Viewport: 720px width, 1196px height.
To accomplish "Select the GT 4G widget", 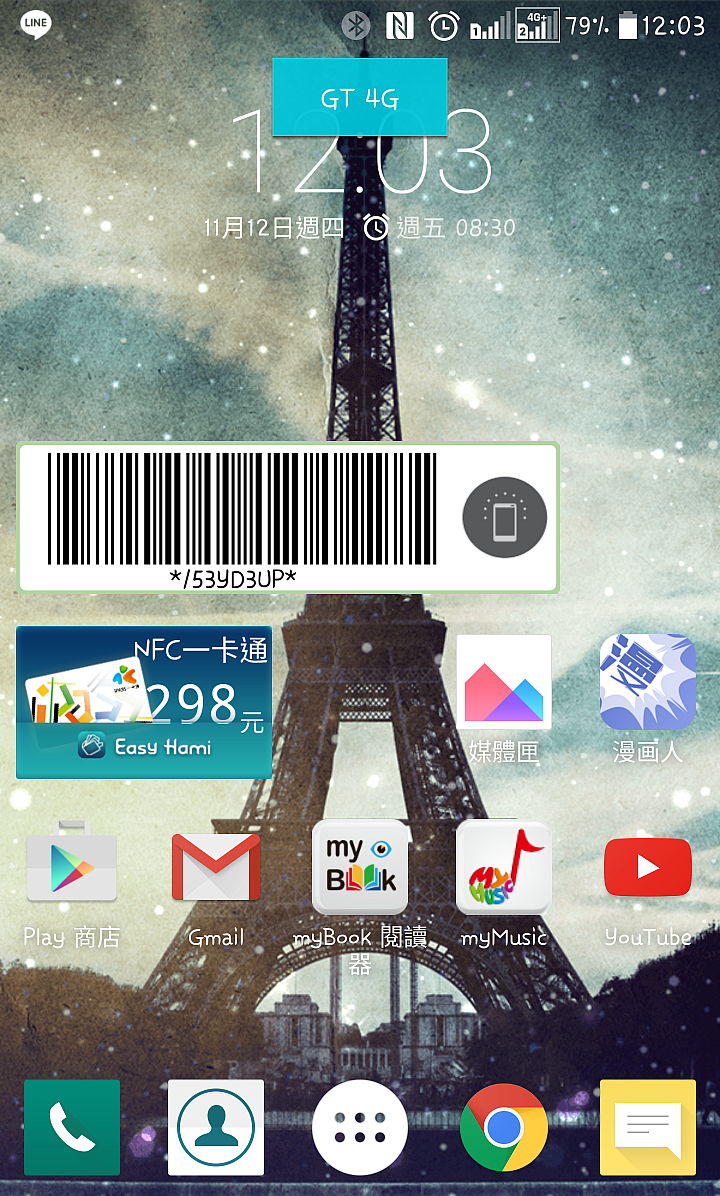I will click(359, 97).
